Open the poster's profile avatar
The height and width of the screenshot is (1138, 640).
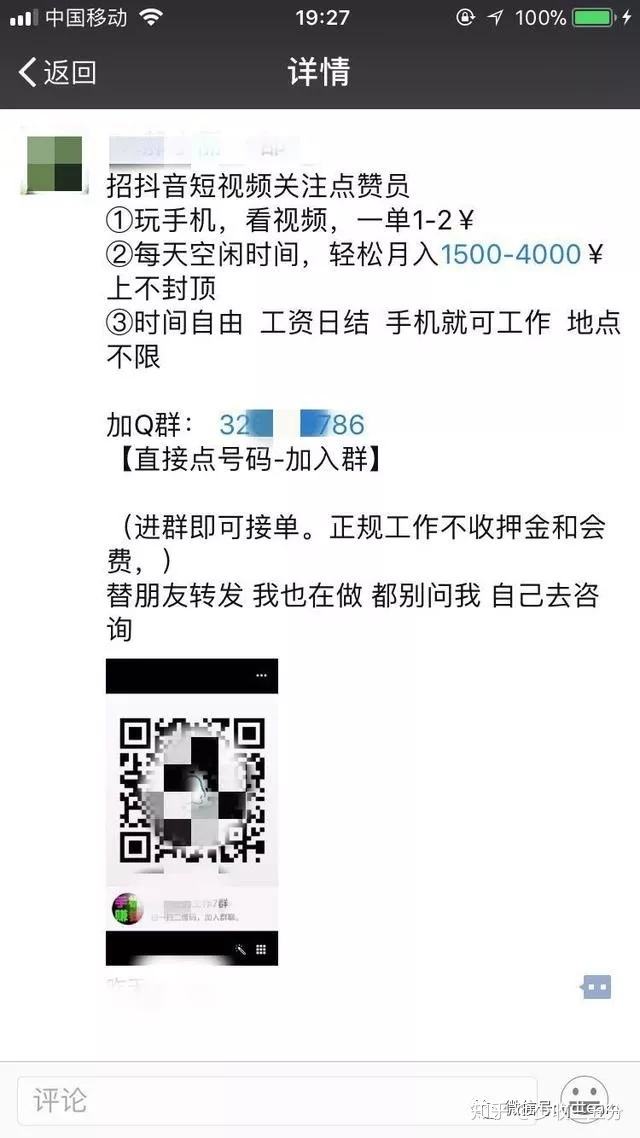click(53, 163)
